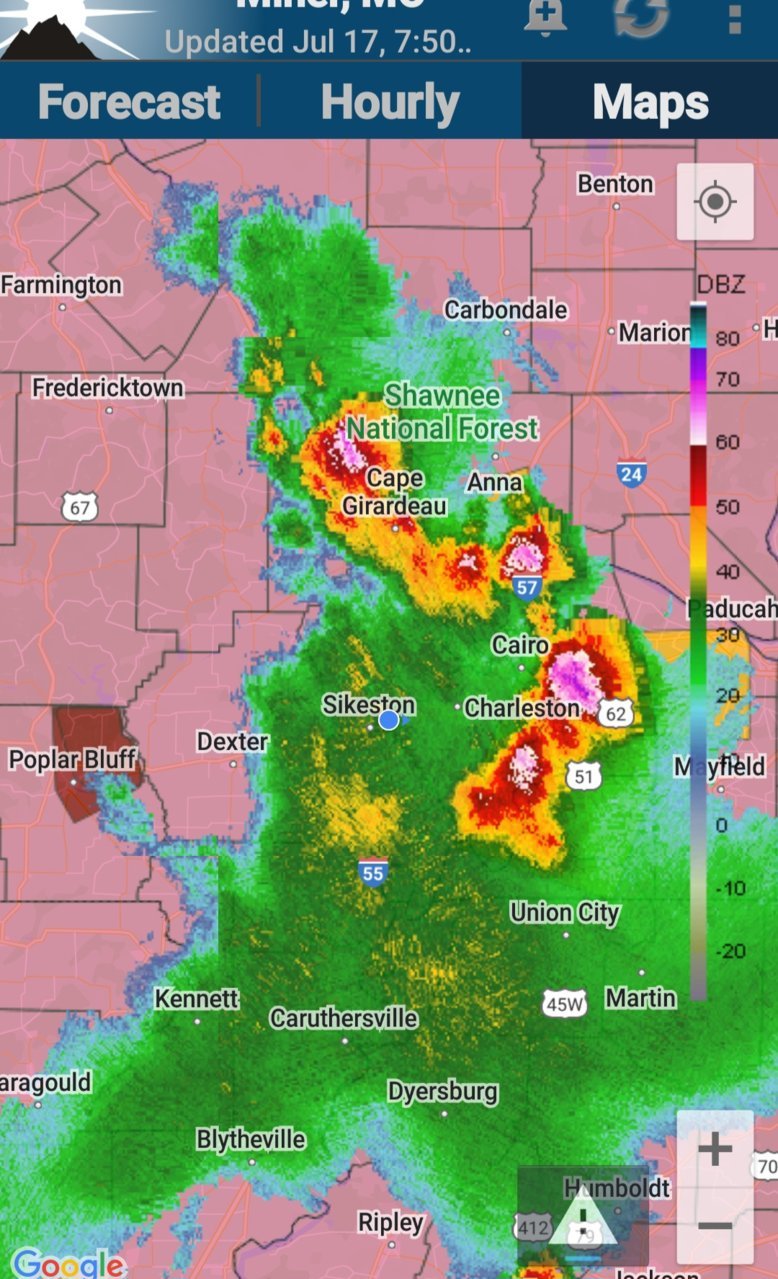Zoom out of the radar map
Image resolution: width=778 pixels, height=1279 pixels.
(715, 1226)
